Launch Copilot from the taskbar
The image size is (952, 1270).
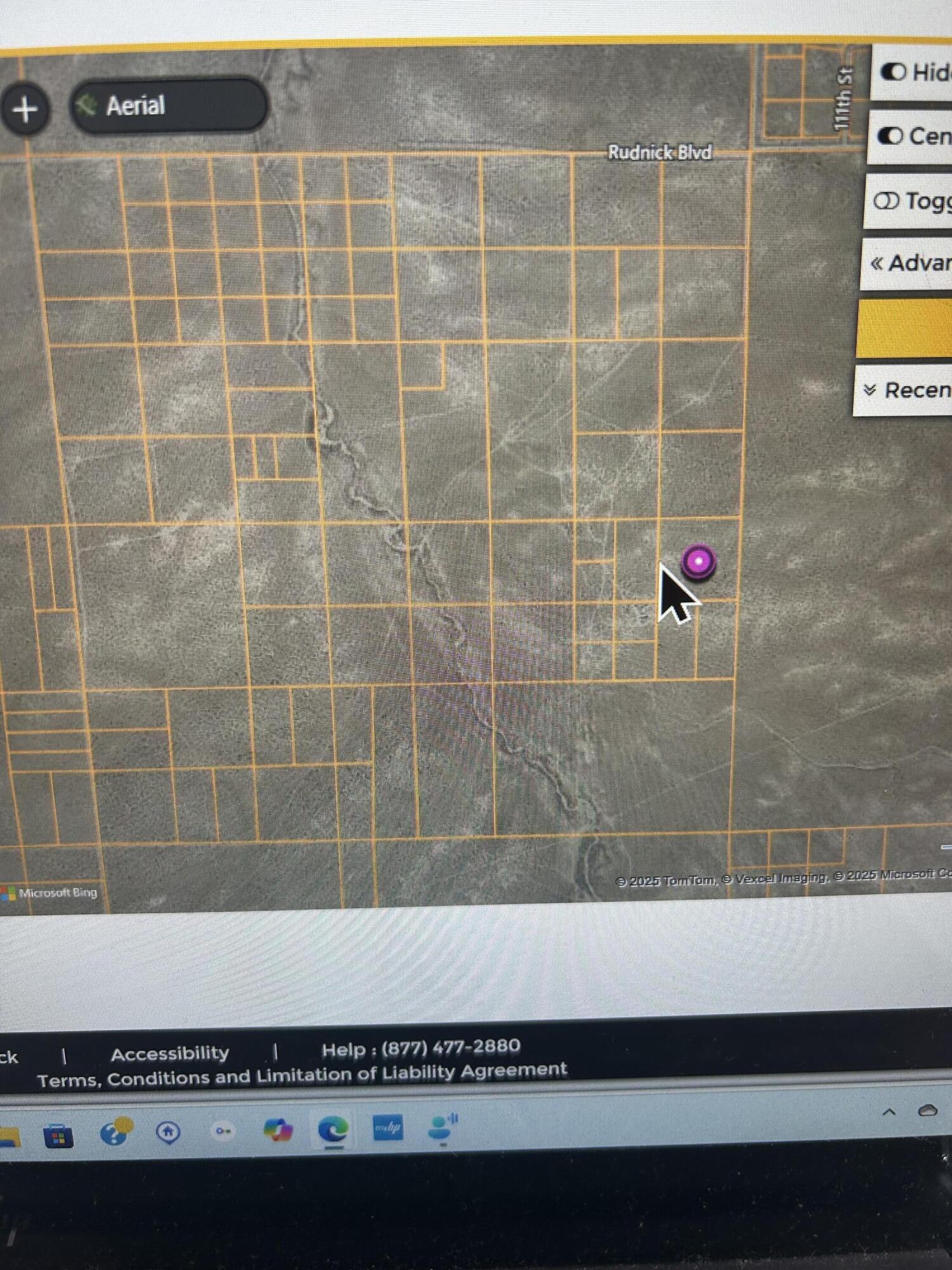click(x=278, y=1131)
